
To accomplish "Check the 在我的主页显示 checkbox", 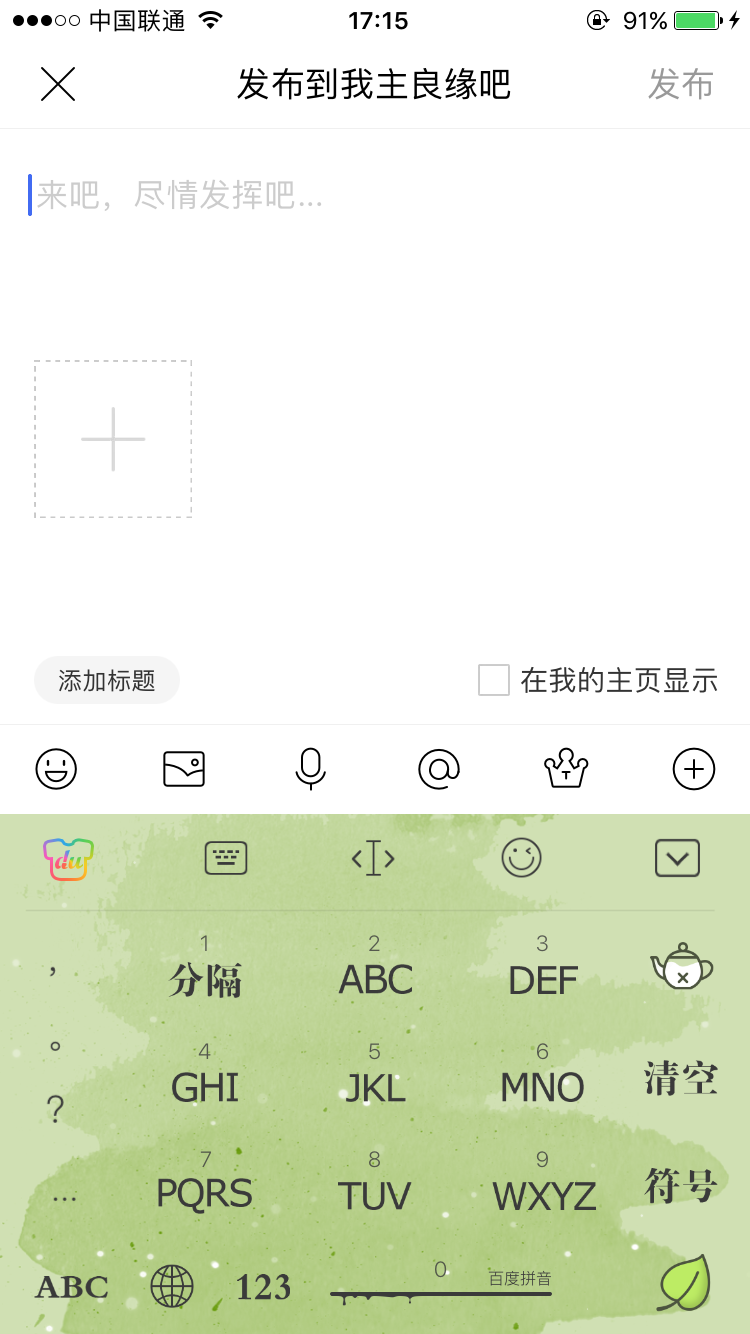I will pyautogui.click(x=494, y=680).
